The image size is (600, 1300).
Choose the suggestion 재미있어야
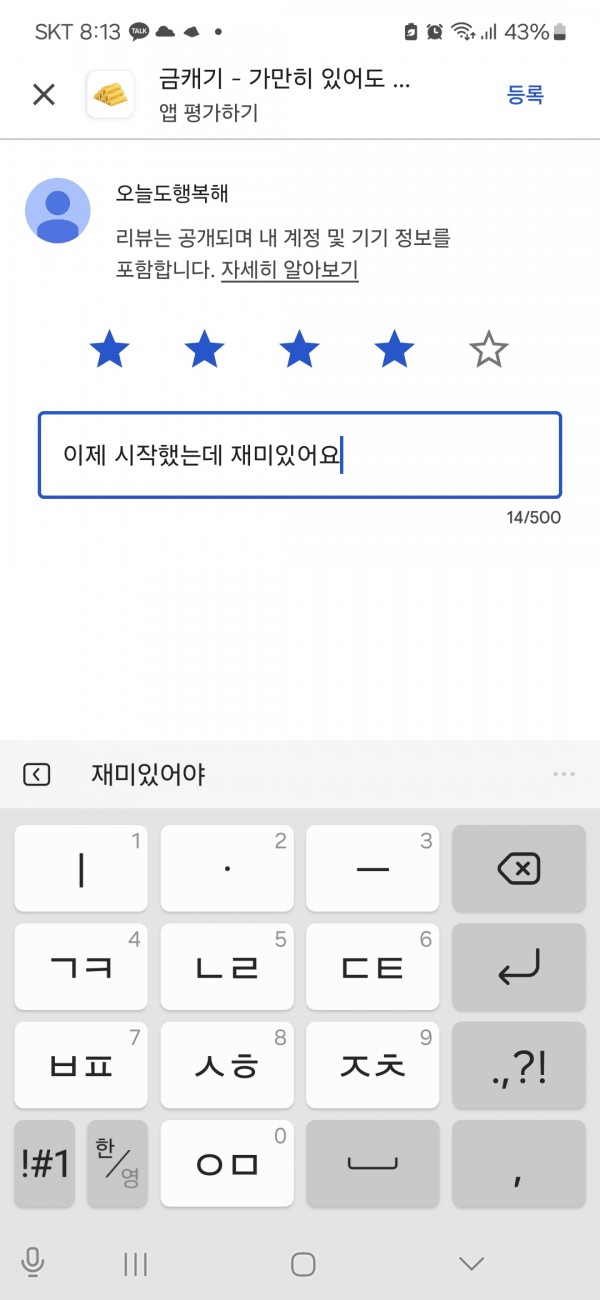148,774
